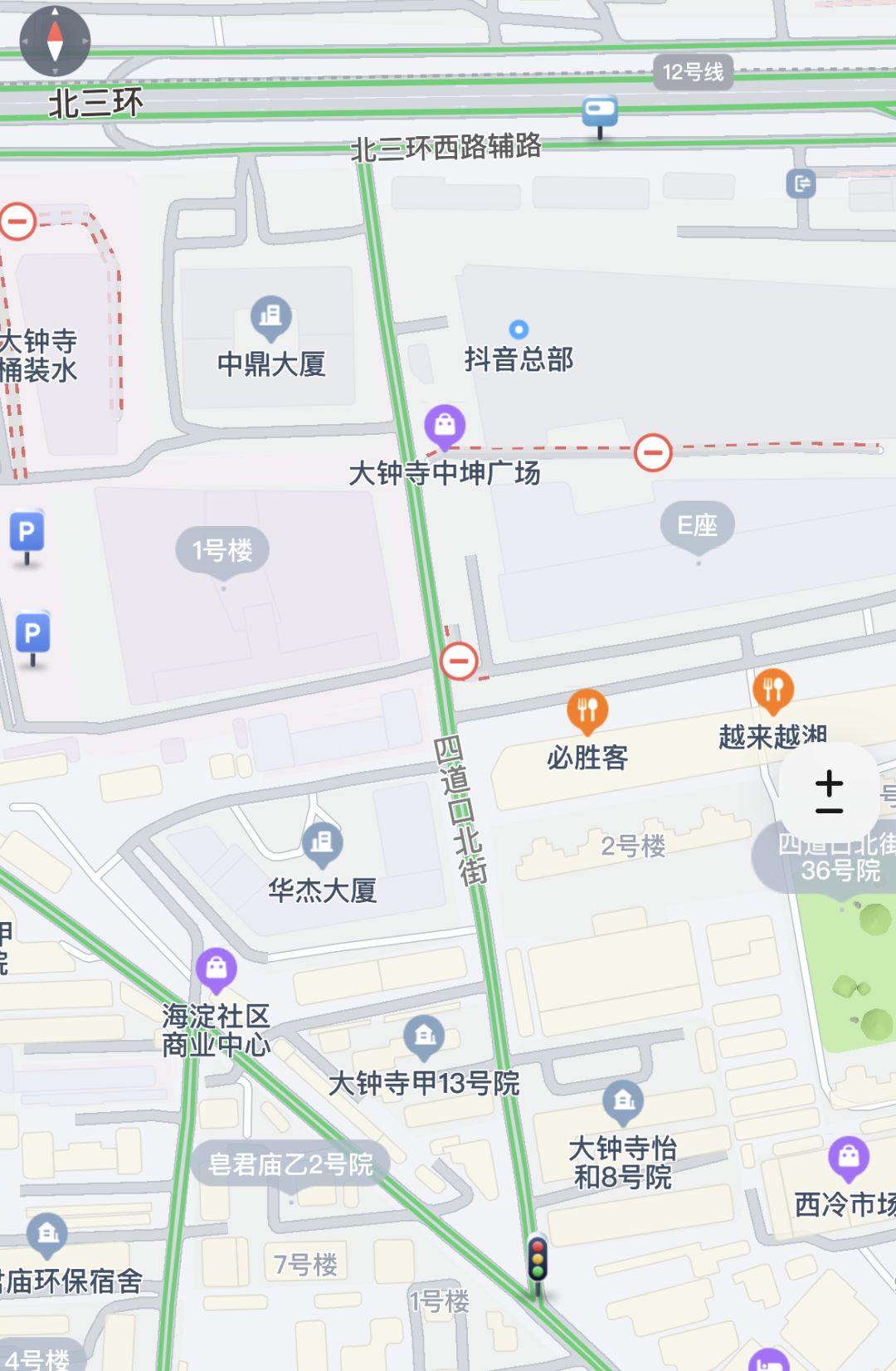Open the 华杰大厦 building pin

click(322, 842)
